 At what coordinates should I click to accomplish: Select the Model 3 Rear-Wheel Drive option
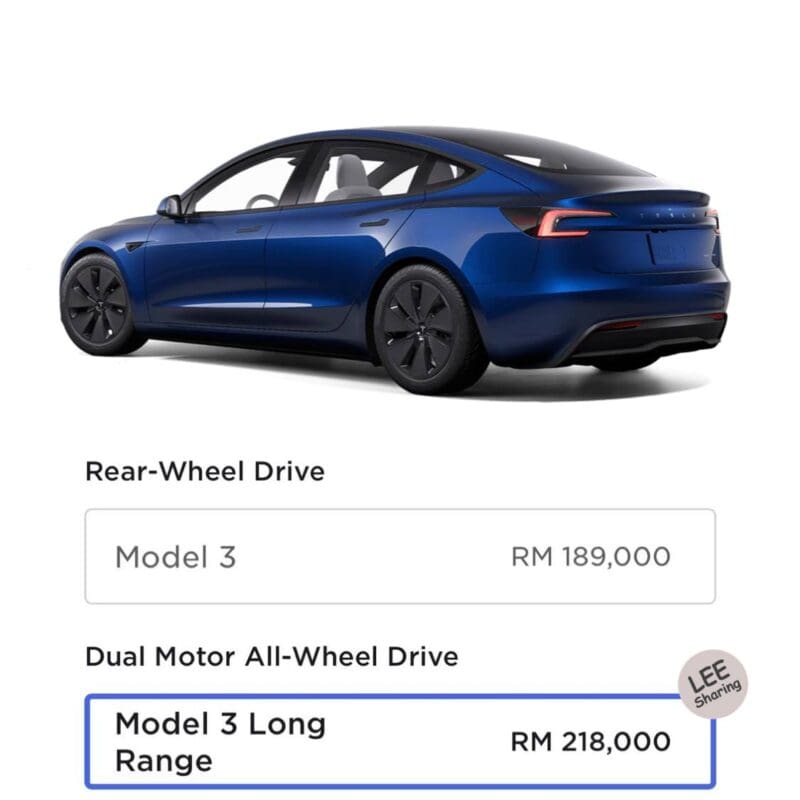click(x=399, y=556)
